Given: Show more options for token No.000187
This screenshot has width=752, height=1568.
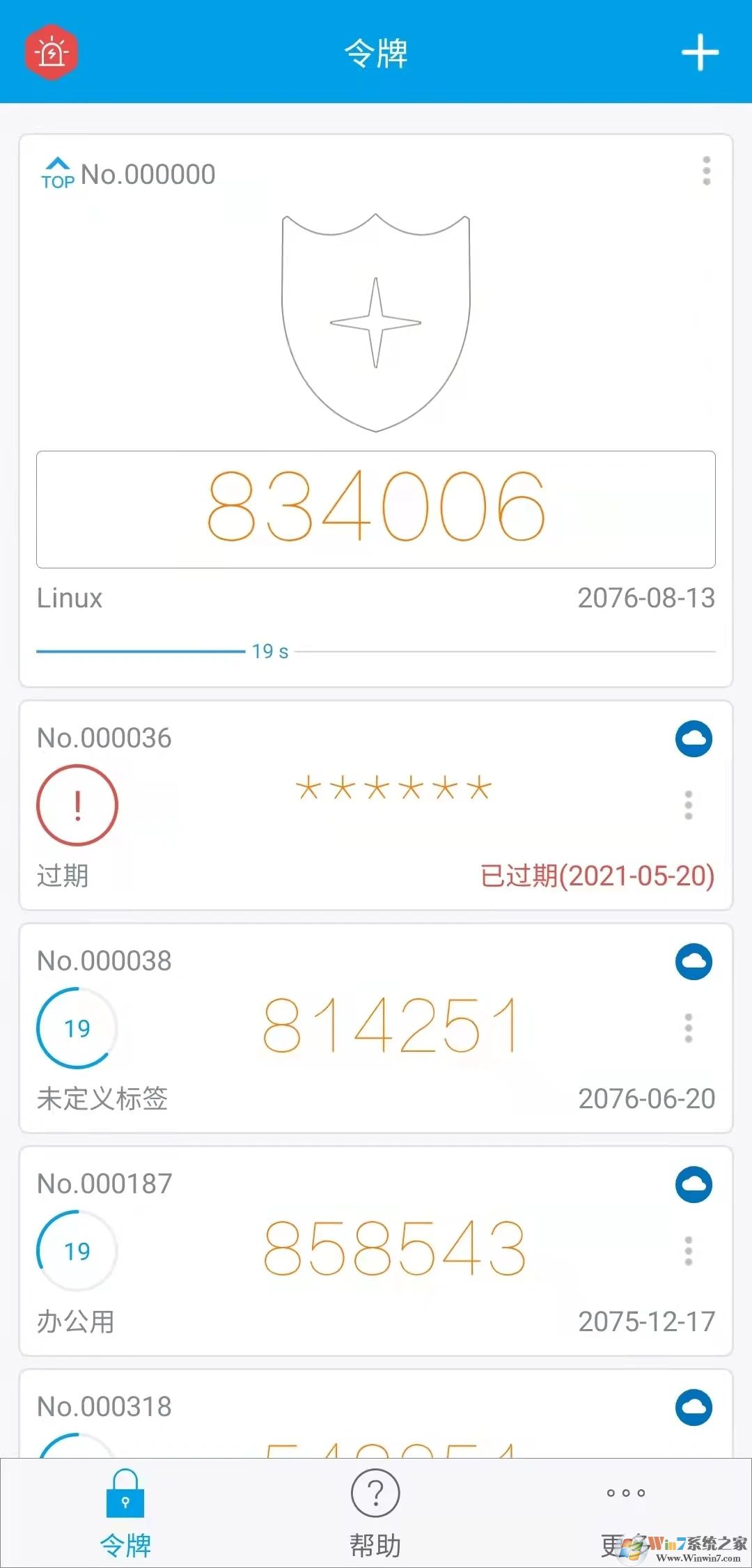Looking at the screenshot, I should [688, 1251].
